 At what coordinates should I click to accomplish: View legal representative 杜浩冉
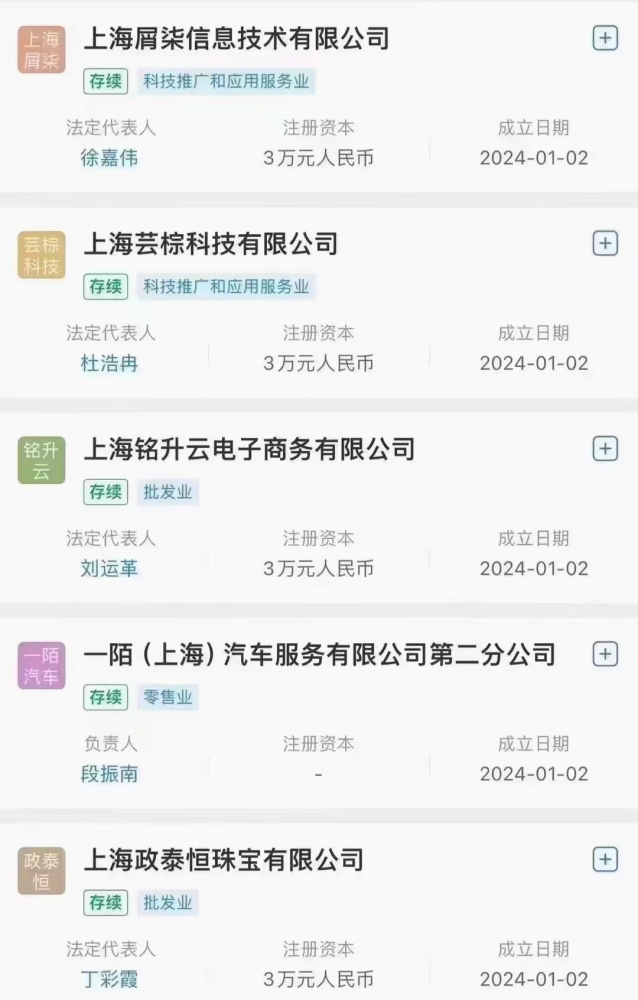[109, 363]
